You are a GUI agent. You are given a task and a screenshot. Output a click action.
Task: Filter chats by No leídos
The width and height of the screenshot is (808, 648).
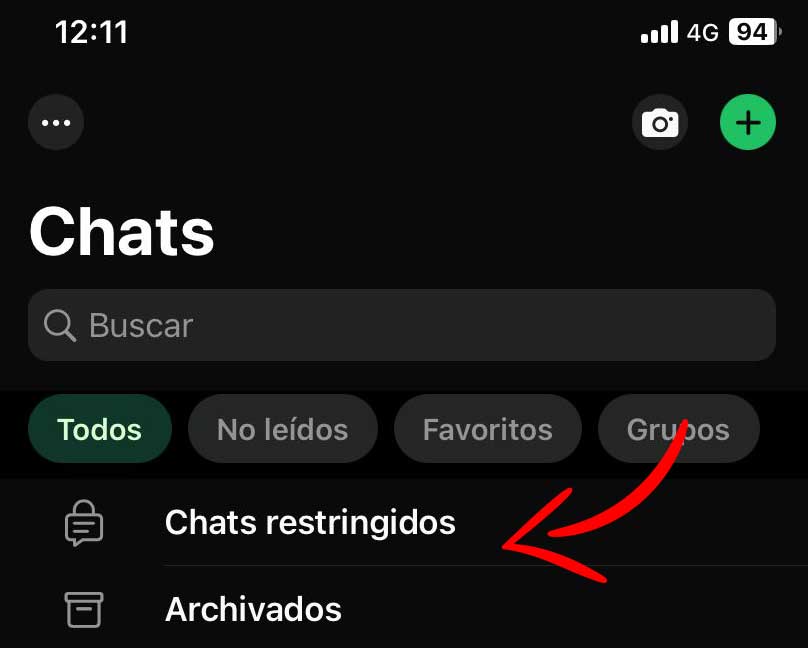tap(283, 429)
